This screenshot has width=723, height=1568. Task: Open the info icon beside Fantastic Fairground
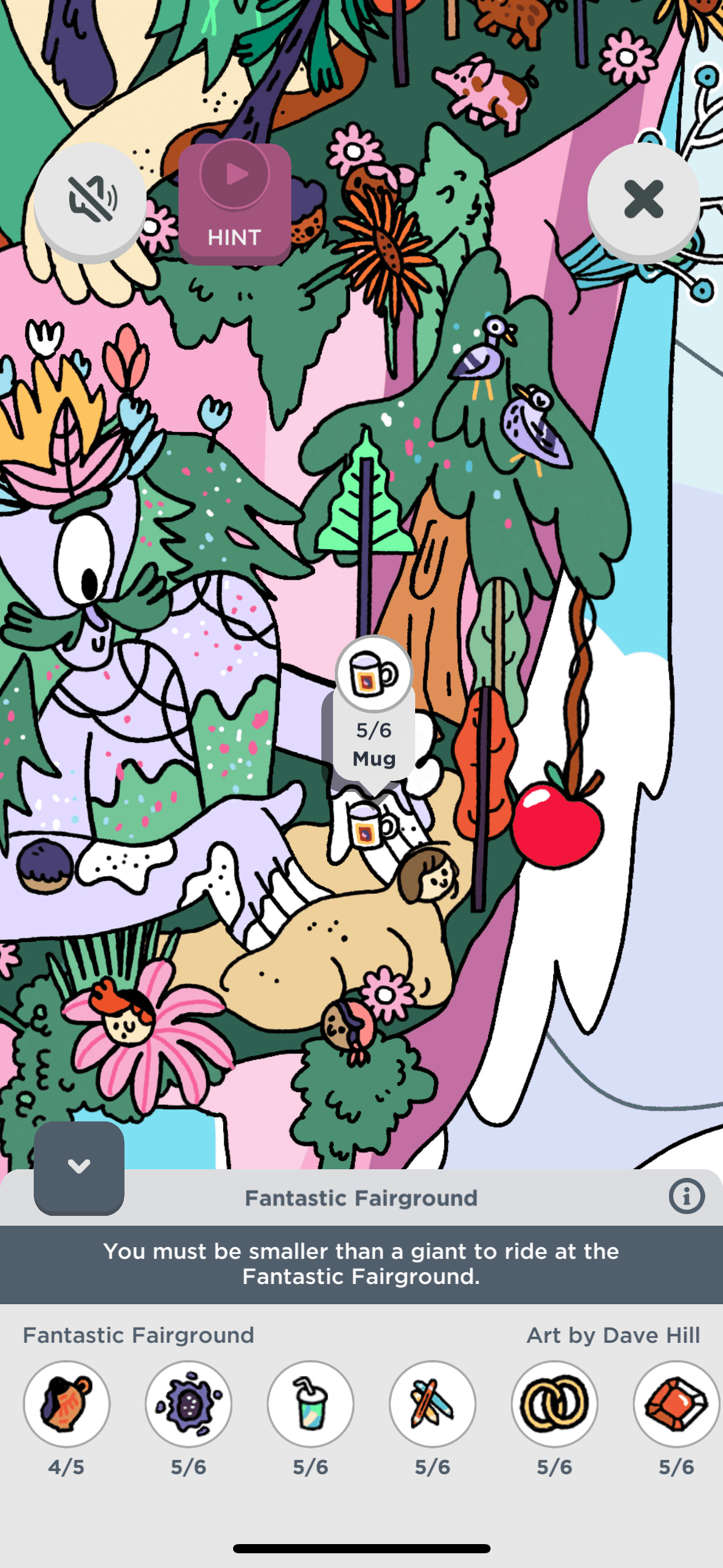686,1196
